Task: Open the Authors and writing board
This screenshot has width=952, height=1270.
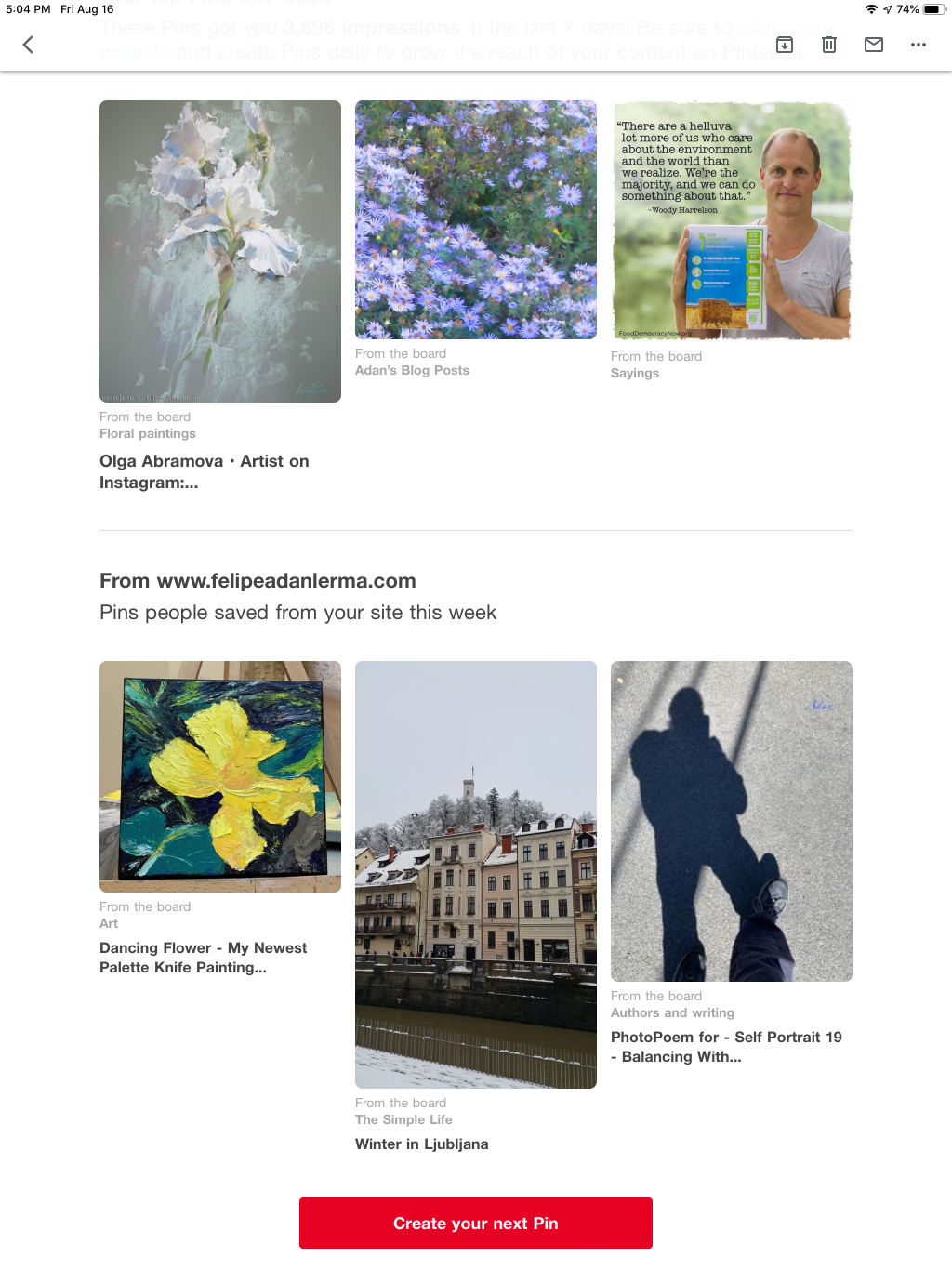Action: (672, 1012)
